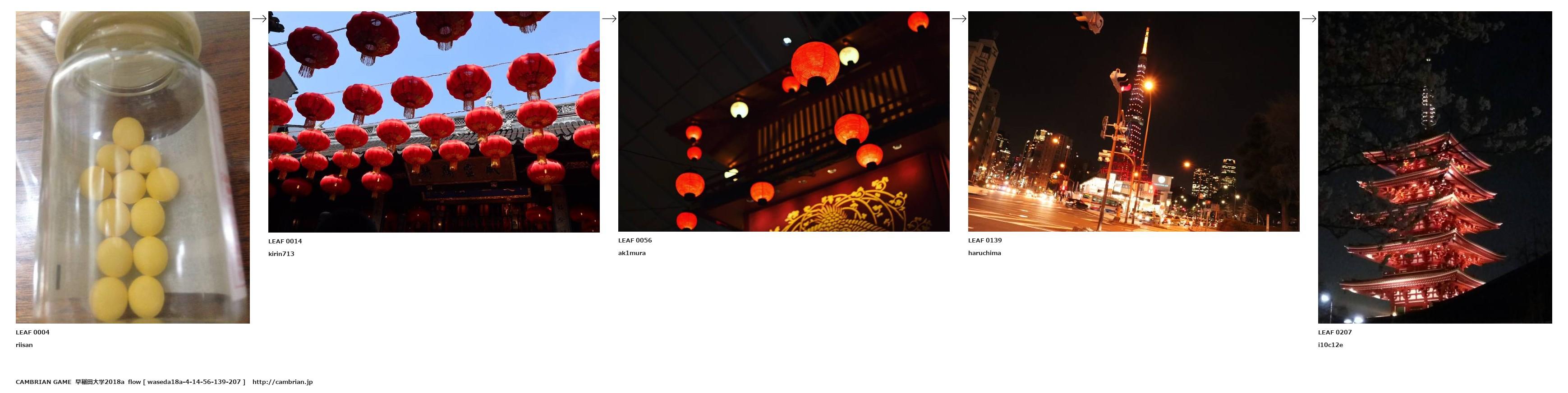Viewport: 1568px width, 393px height.
Task: Open LEAF 0207 pagoda photo by i10c12e
Action: [x=1435, y=167]
